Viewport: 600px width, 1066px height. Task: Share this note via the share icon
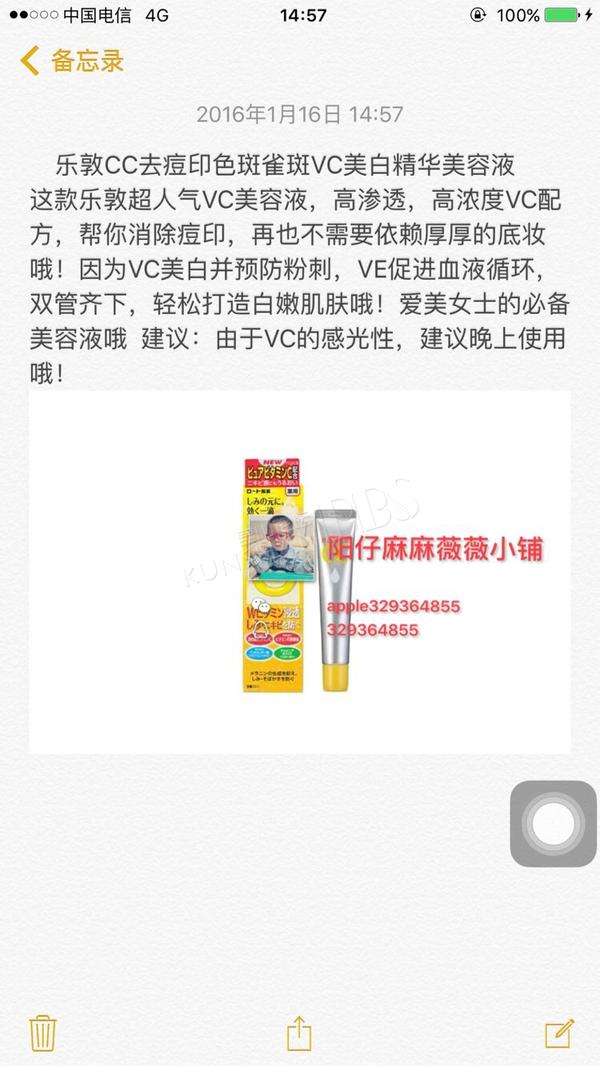point(299,1033)
